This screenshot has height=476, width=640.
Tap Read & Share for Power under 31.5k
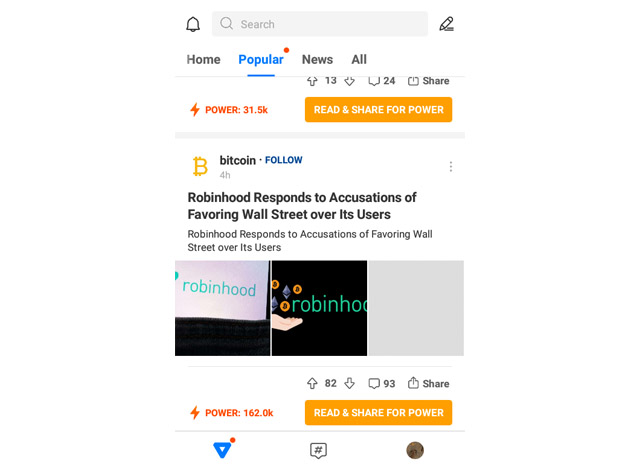pyautogui.click(x=378, y=110)
